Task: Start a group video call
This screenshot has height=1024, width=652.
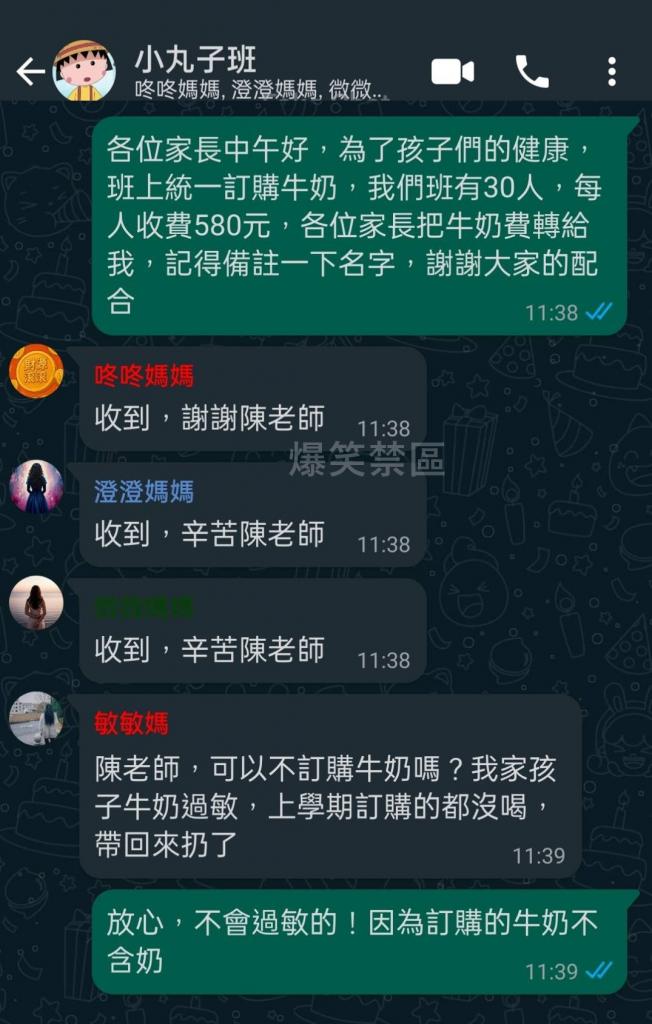Action: pyautogui.click(x=452, y=71)
